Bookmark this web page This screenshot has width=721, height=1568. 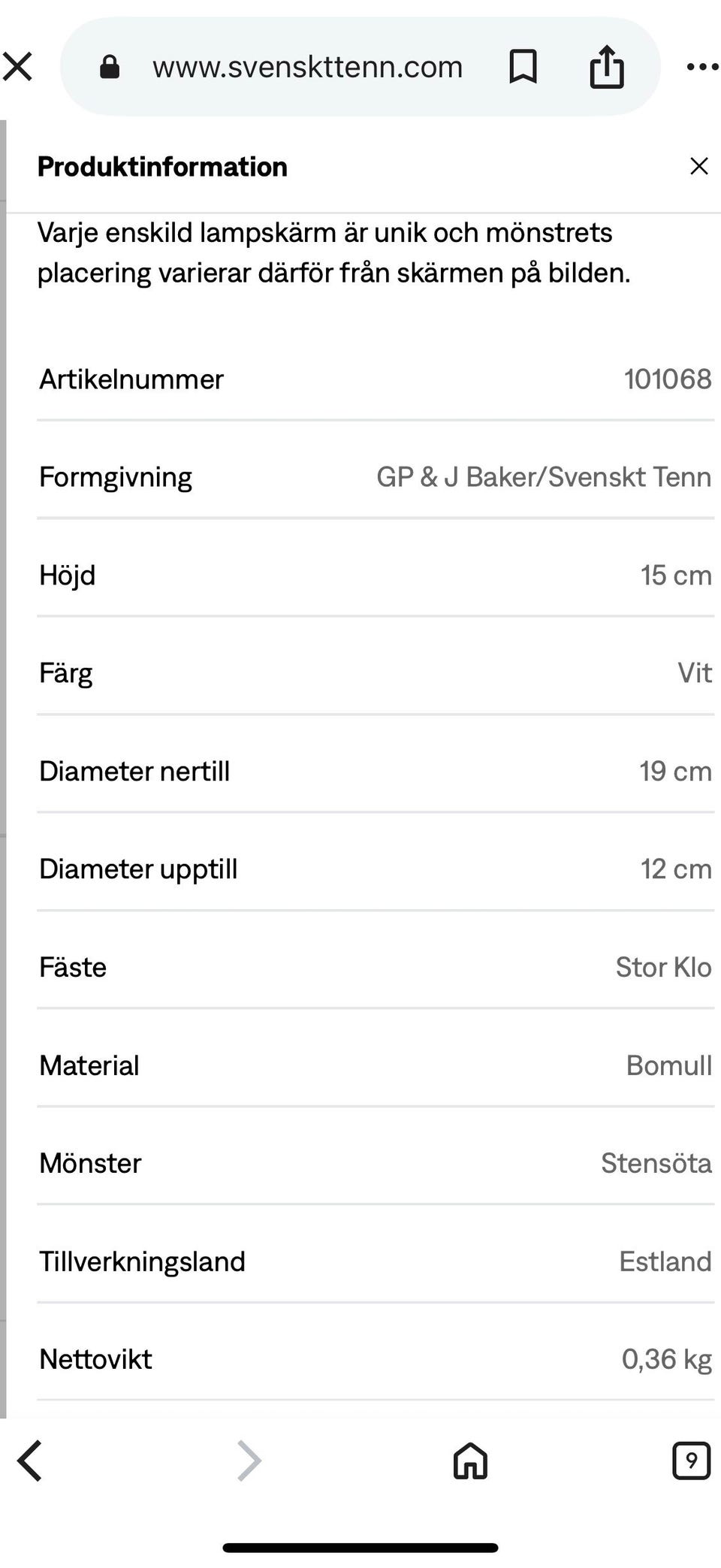pos(523,68)
